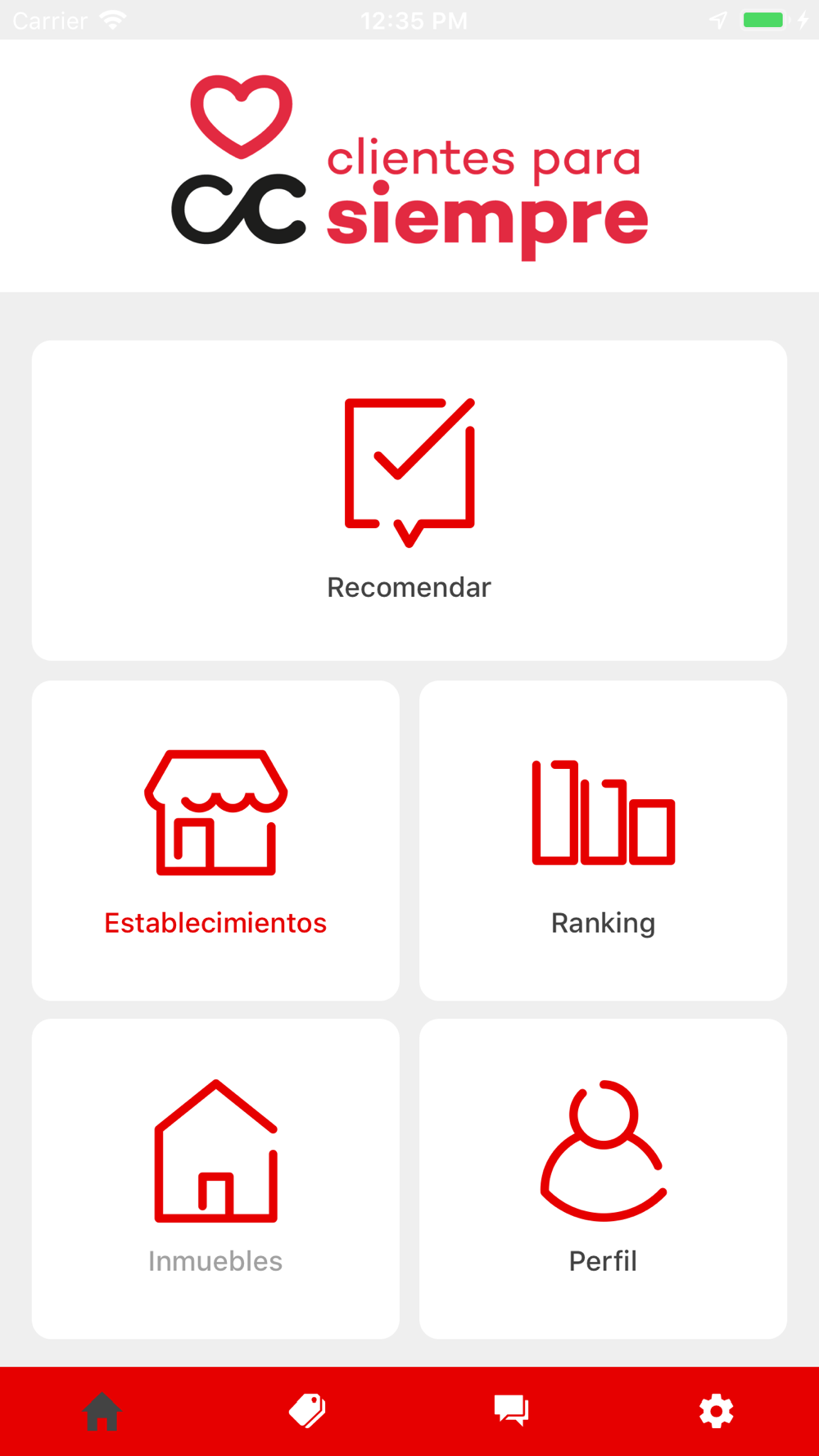Open the price tags tab
This screenshot has width=819, height=1456.
[307, 1411]
